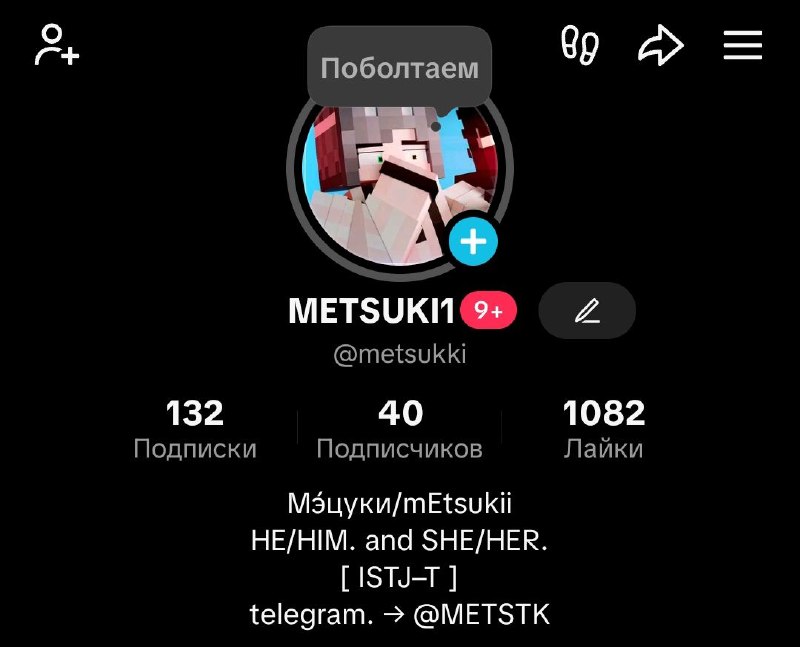This screenshot has width=800, height=647.
Task: Open the 9+ notifications badge
Action: (x=488, y=310)
